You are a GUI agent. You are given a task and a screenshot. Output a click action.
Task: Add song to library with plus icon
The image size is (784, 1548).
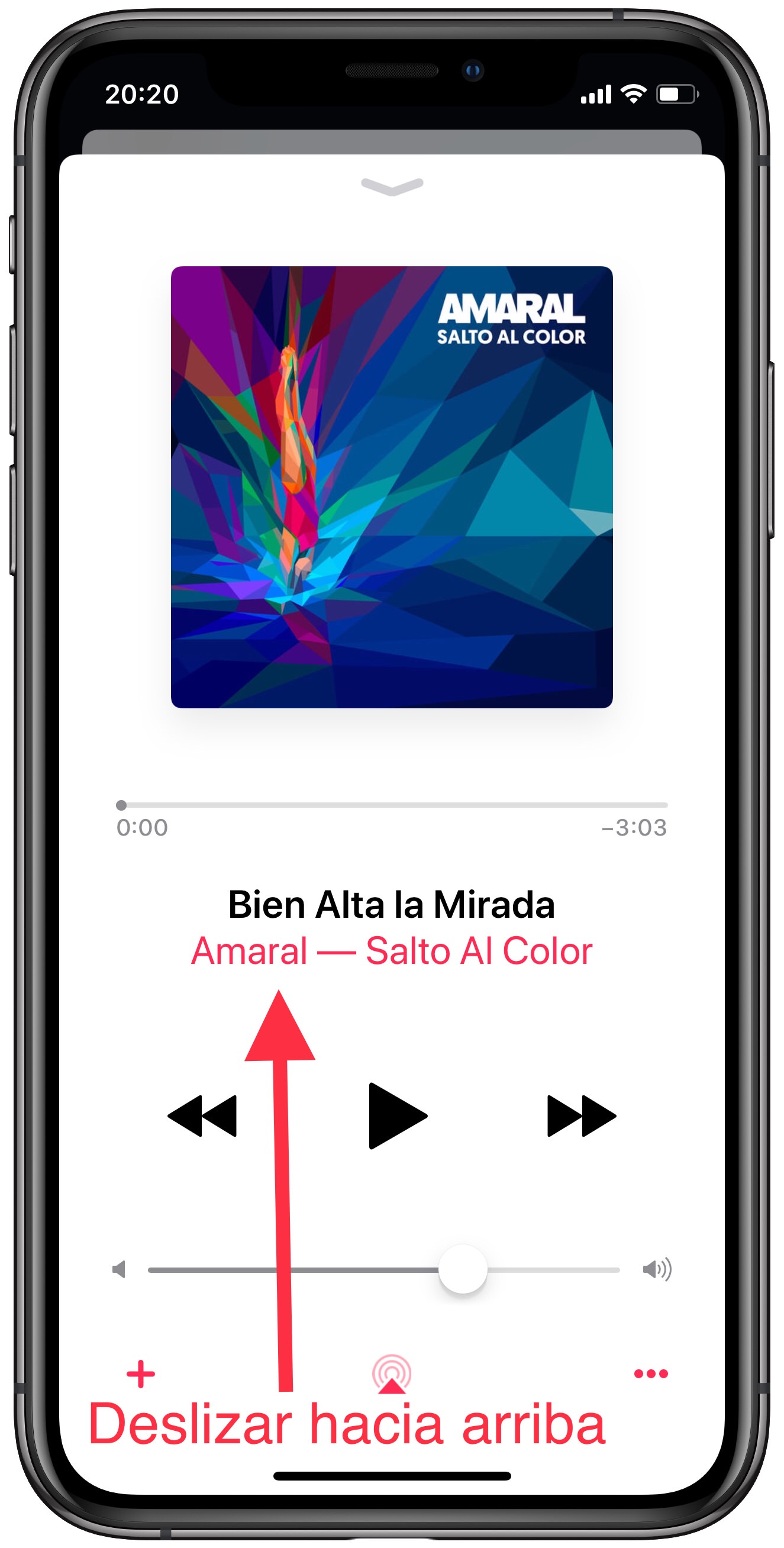141,1373
